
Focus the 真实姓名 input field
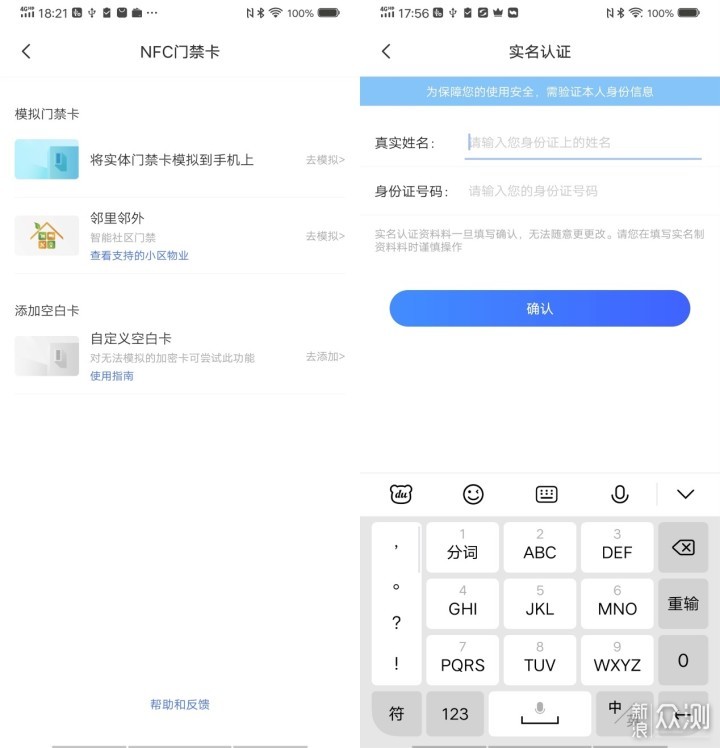pyautogui.click(x=584, y=143)
